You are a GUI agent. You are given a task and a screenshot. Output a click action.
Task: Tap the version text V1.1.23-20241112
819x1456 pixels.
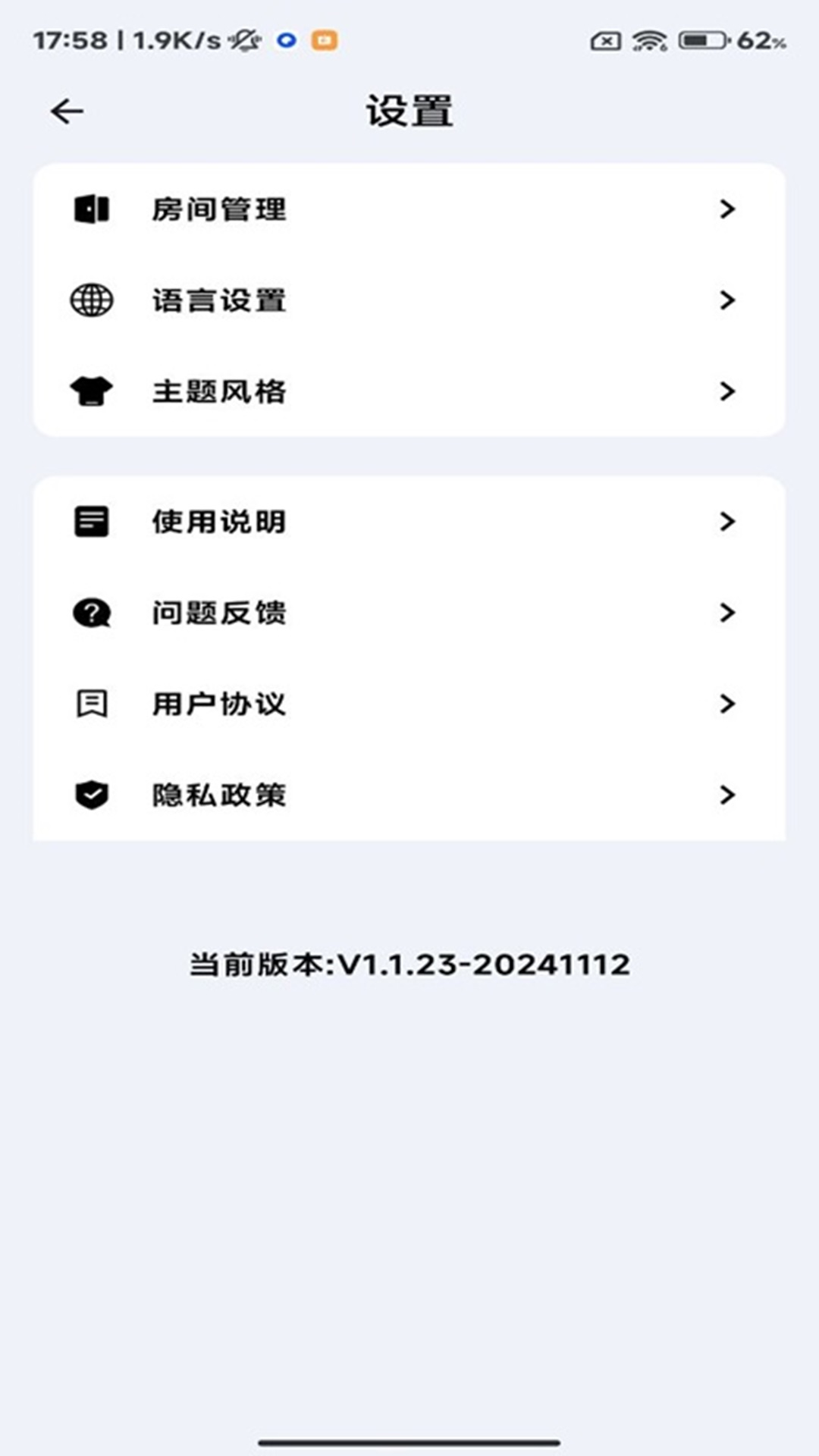click(x=409, y=965)
